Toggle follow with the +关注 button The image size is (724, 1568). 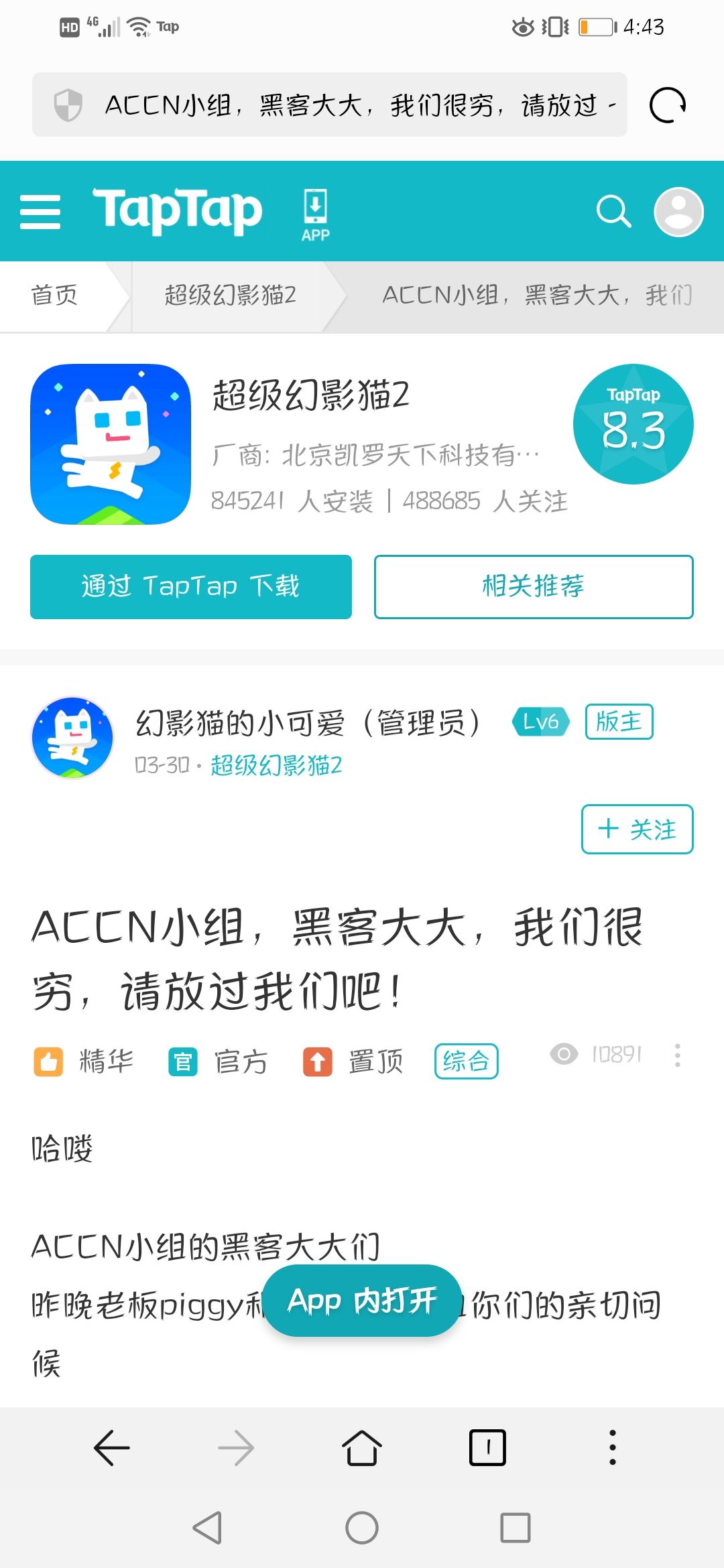[636, 829]
